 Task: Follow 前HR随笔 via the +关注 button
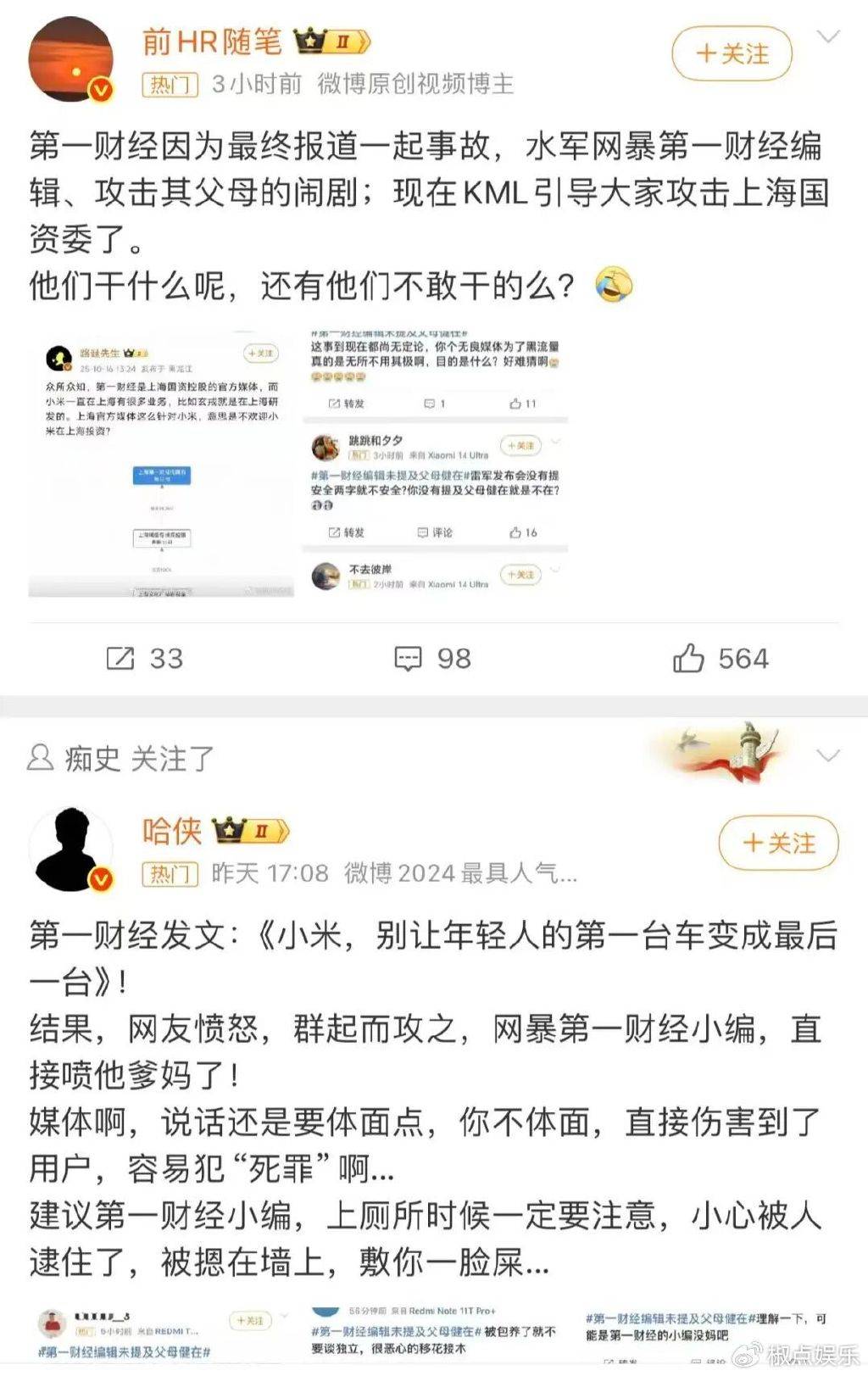[x=731, y=53]
